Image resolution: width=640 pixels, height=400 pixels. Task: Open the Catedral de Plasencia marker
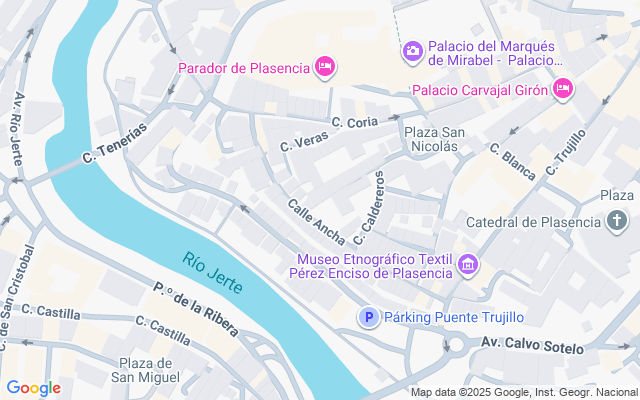[617, 221]
